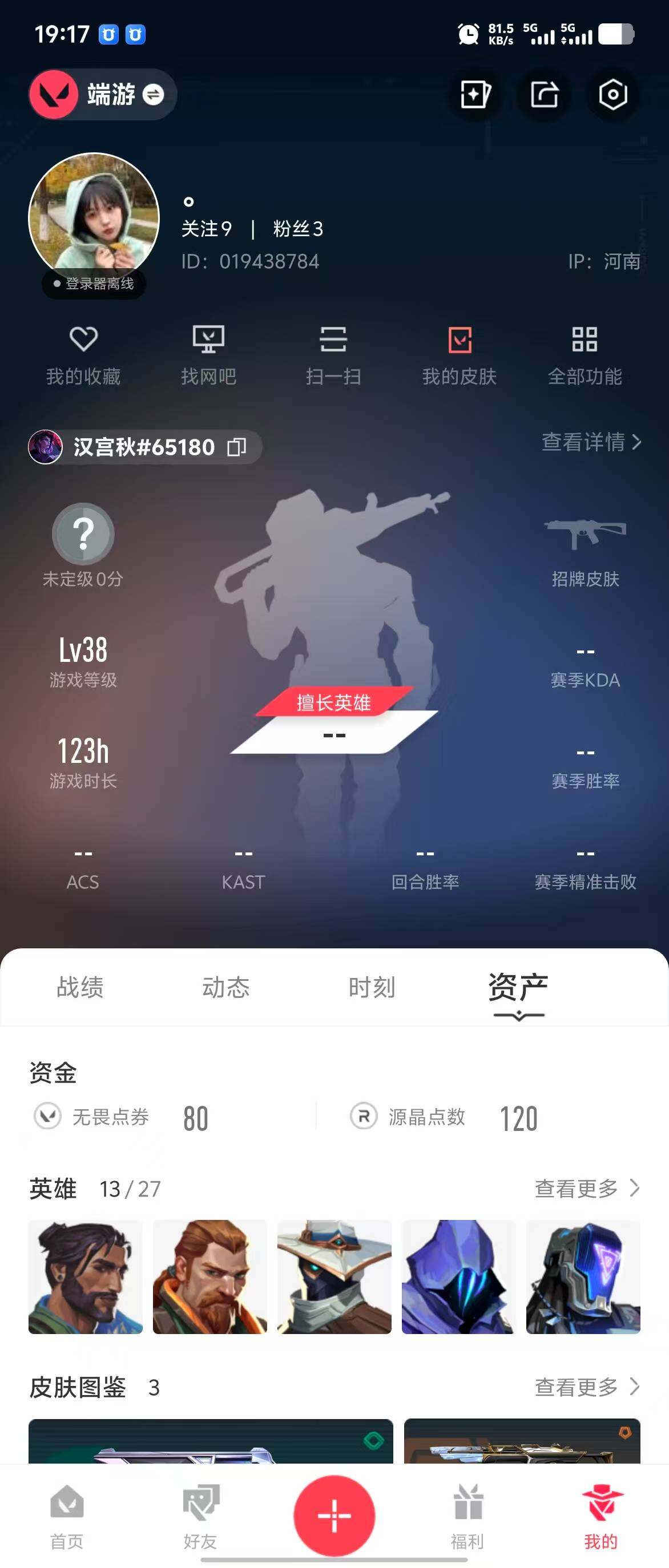Viewport: 669px width, 1568px height.
Task: View more heroes via 英雄 查看更多
Action: click(x=586, y=1187)
